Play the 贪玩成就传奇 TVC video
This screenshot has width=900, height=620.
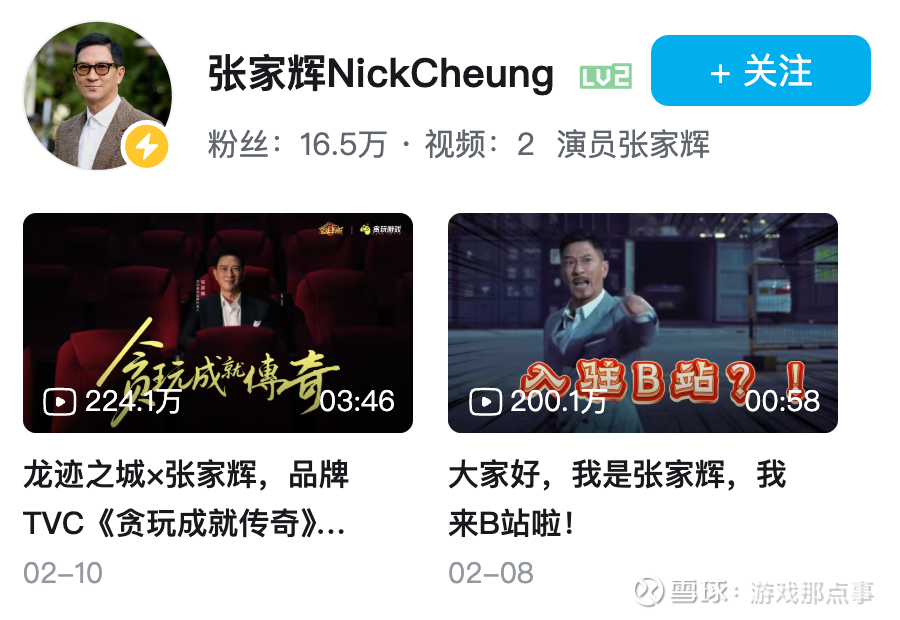coord(217,322)
